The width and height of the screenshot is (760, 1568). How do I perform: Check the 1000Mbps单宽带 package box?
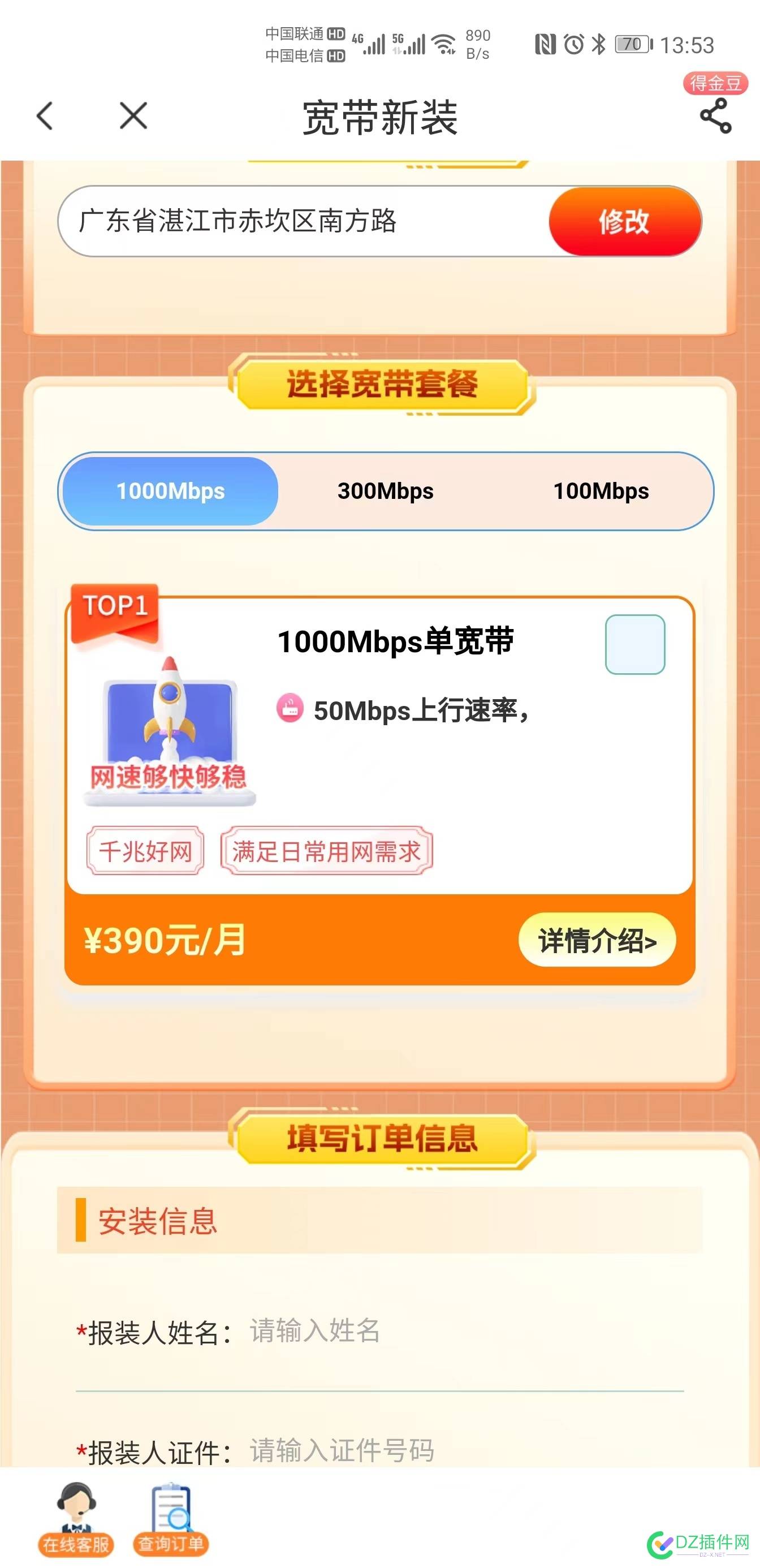click(634, 644)
